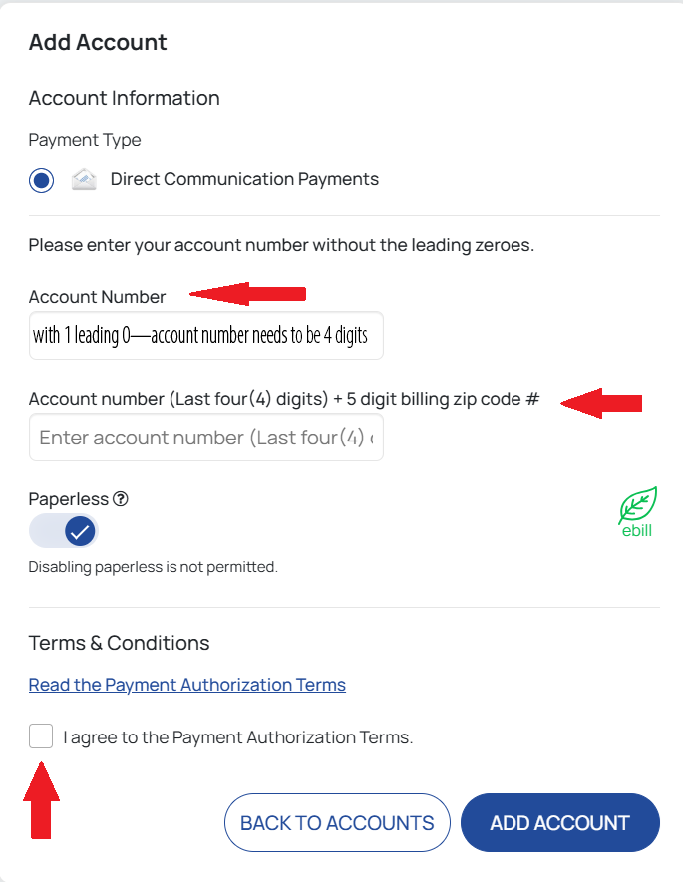
Task: Select Direct Communication Payments radio button
Action: (41, 180)
